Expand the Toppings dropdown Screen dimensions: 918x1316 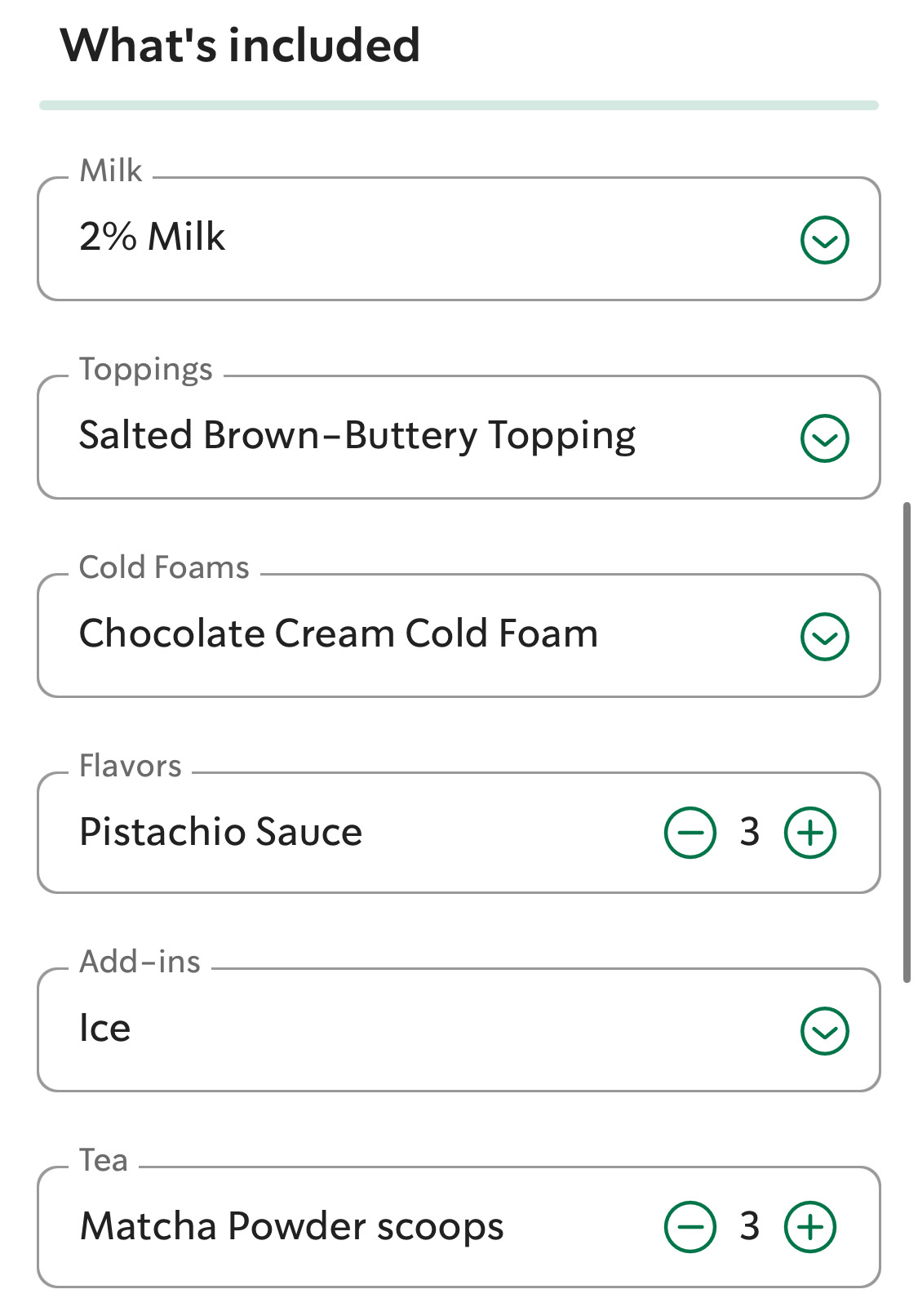click(824, 438)
